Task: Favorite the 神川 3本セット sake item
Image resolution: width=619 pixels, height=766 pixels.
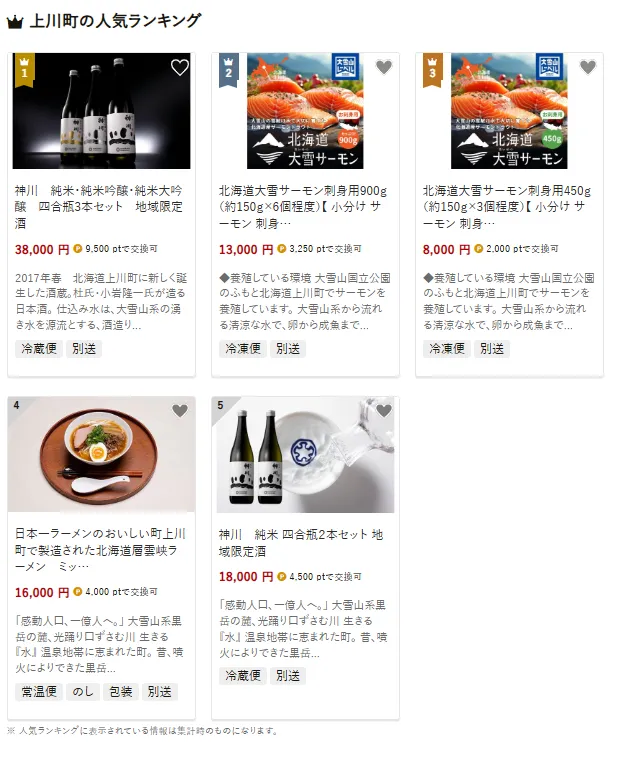Action: click(179, 68)
